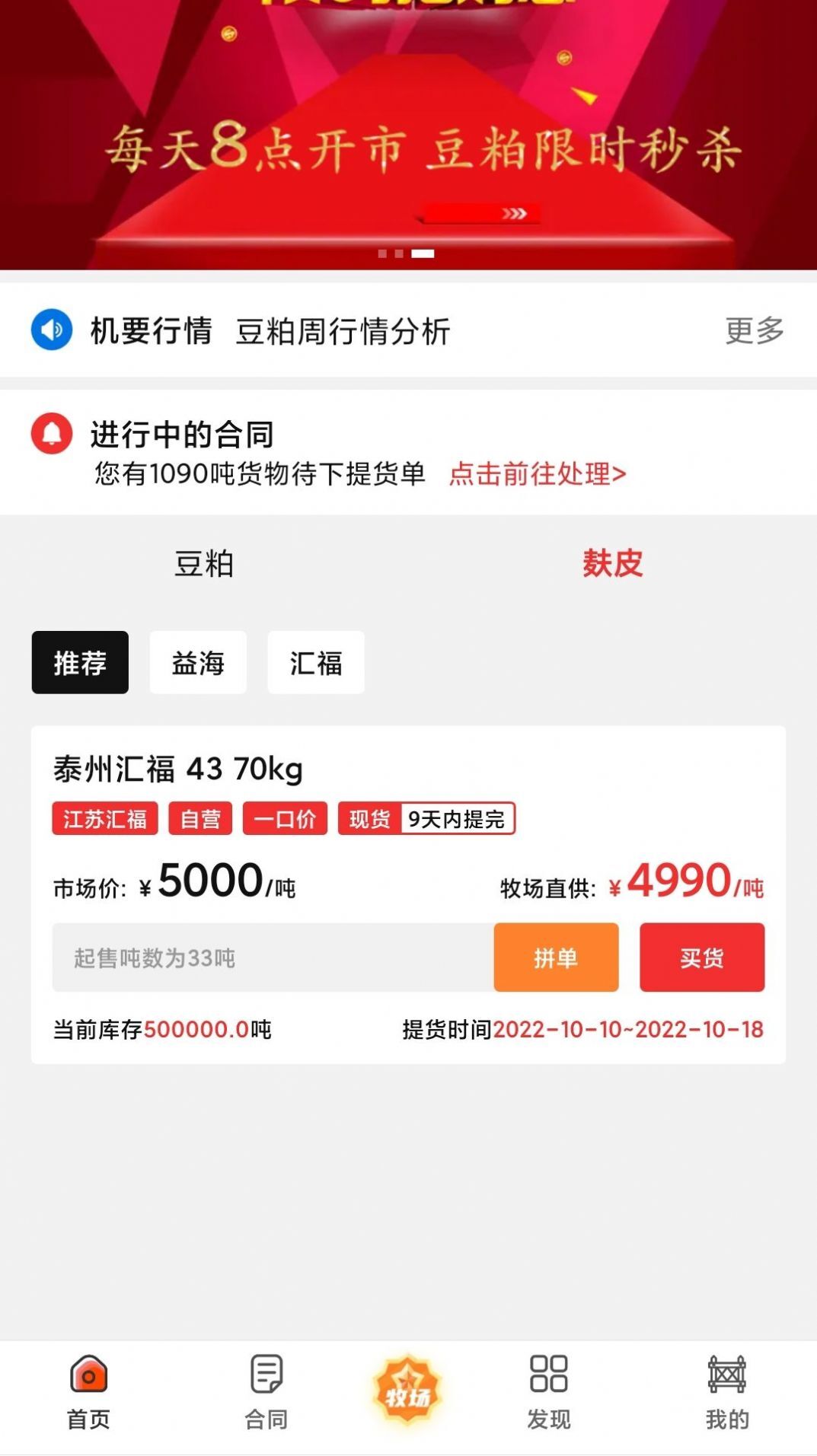This screenshot has height=1456, width=817.
Task: Tap the red 买货 button
Action: (701, 957)
